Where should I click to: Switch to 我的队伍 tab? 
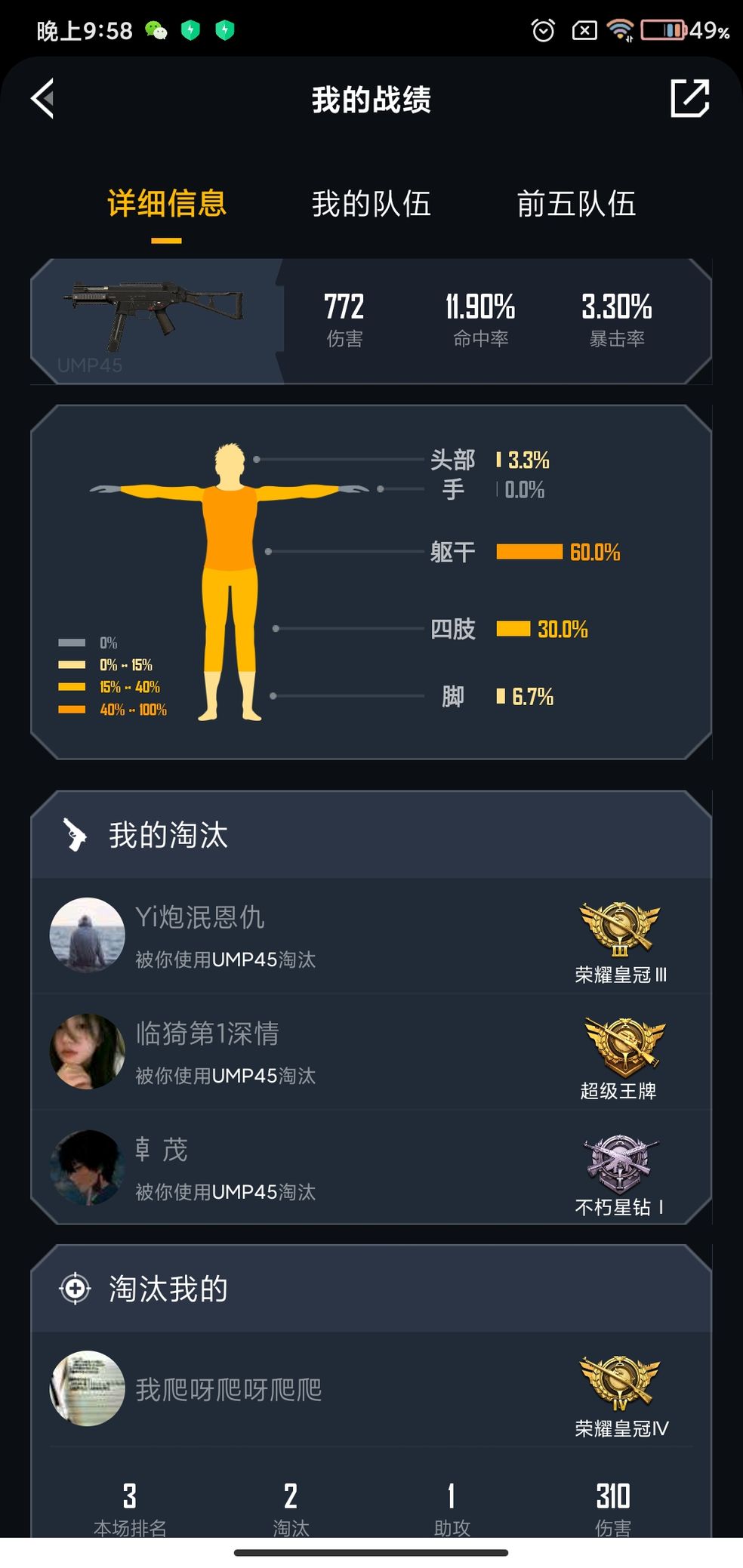tap(371, 204)
